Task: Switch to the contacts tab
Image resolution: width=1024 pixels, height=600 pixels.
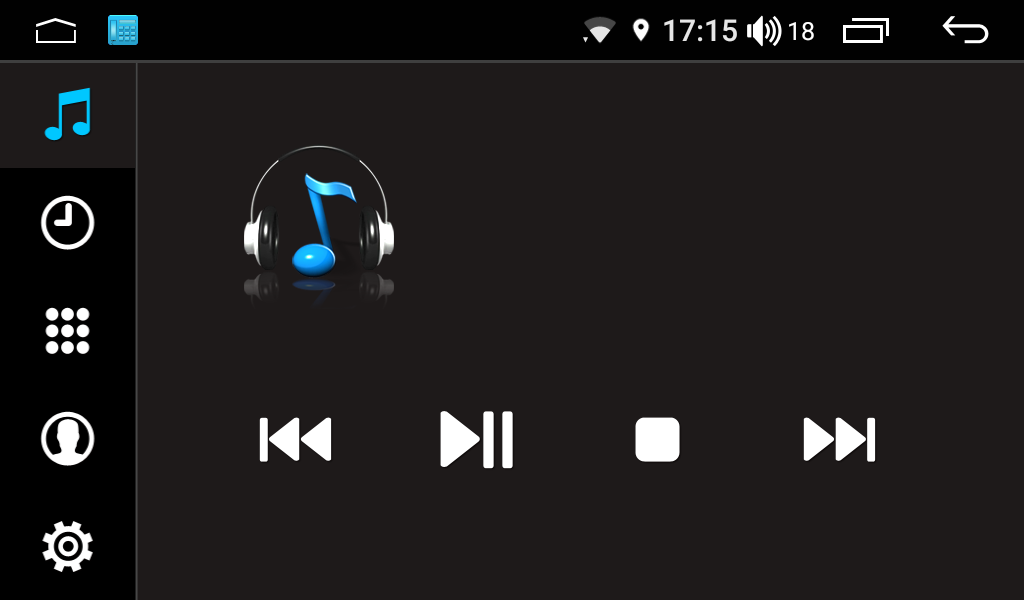Action: tap(67, 439)
